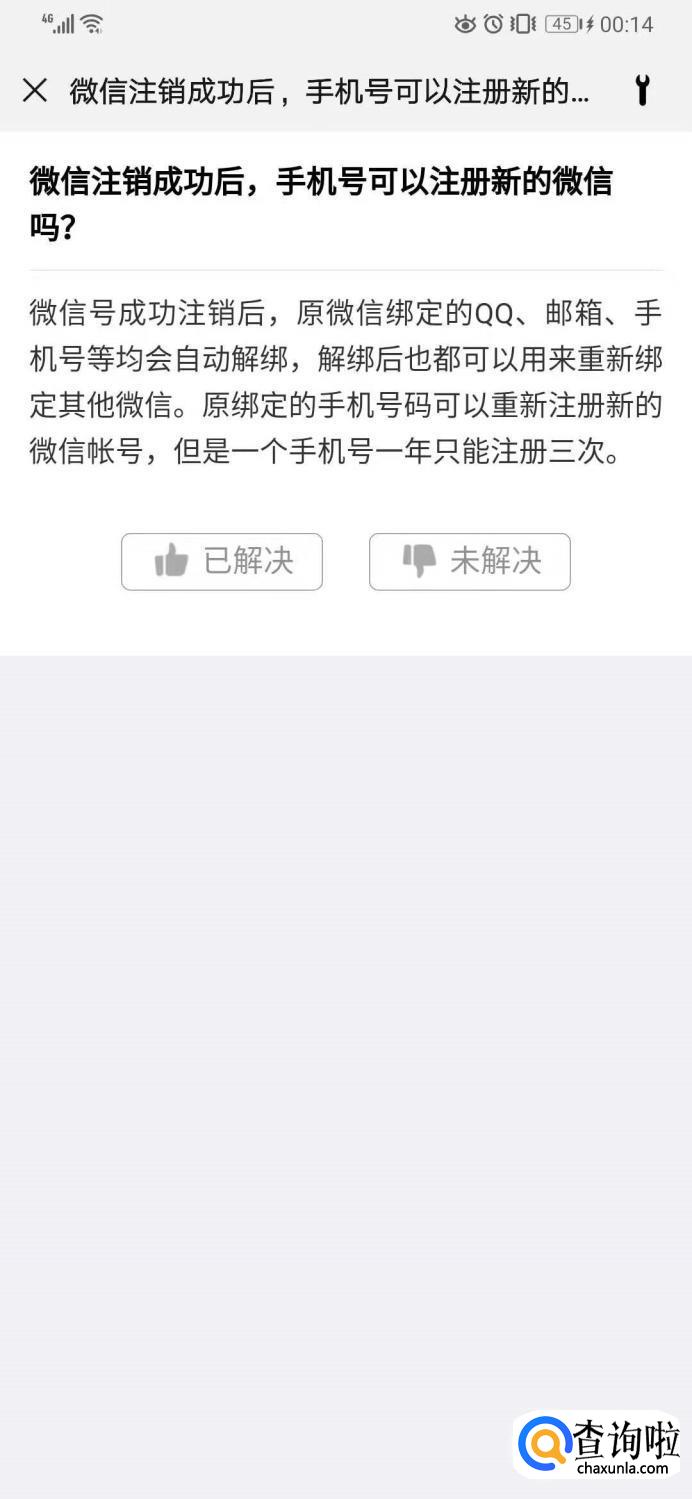This screenshot has height=1499, width=692.
Task: Mark the answer as 已解决
Action: pos(222,561)
